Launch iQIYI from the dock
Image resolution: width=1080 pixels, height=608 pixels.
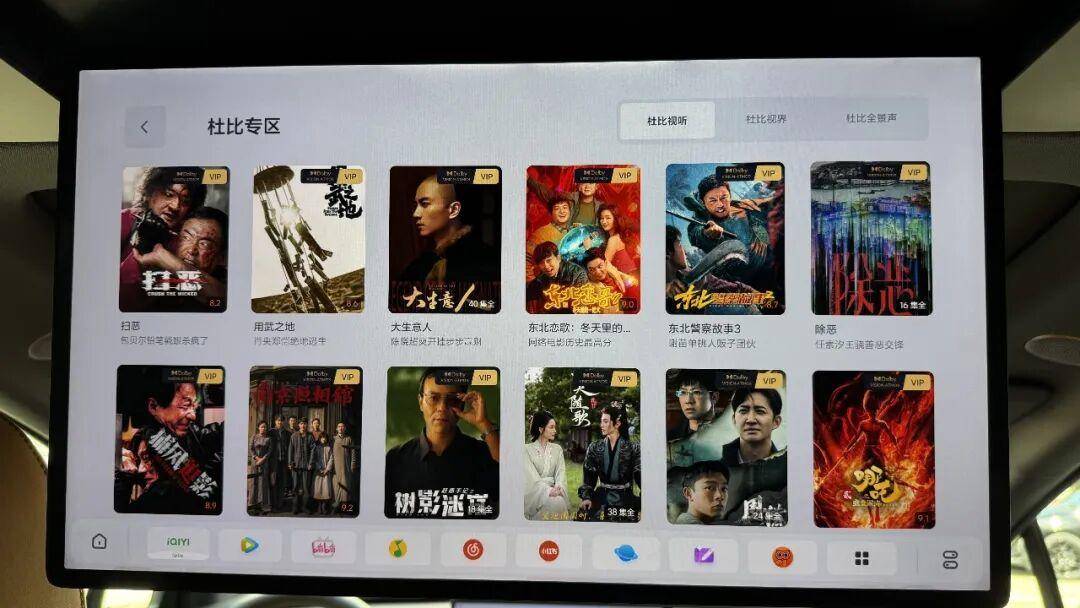[178, 543]
